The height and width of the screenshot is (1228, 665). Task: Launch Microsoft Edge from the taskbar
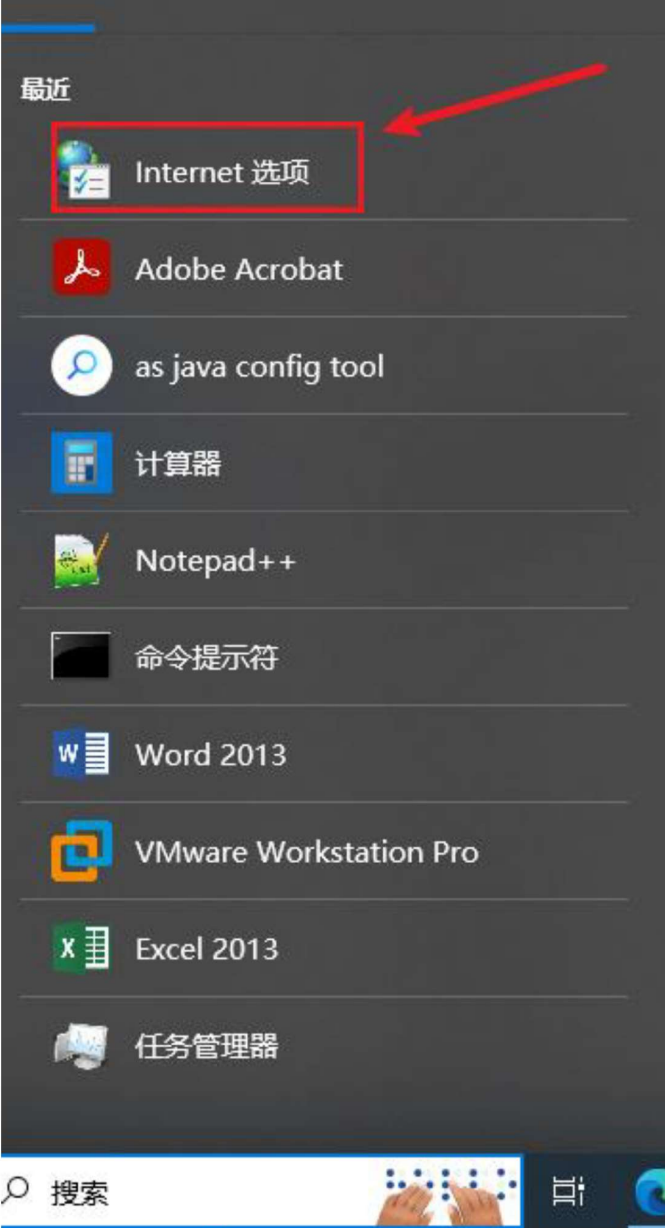(x=650, y=1192)
